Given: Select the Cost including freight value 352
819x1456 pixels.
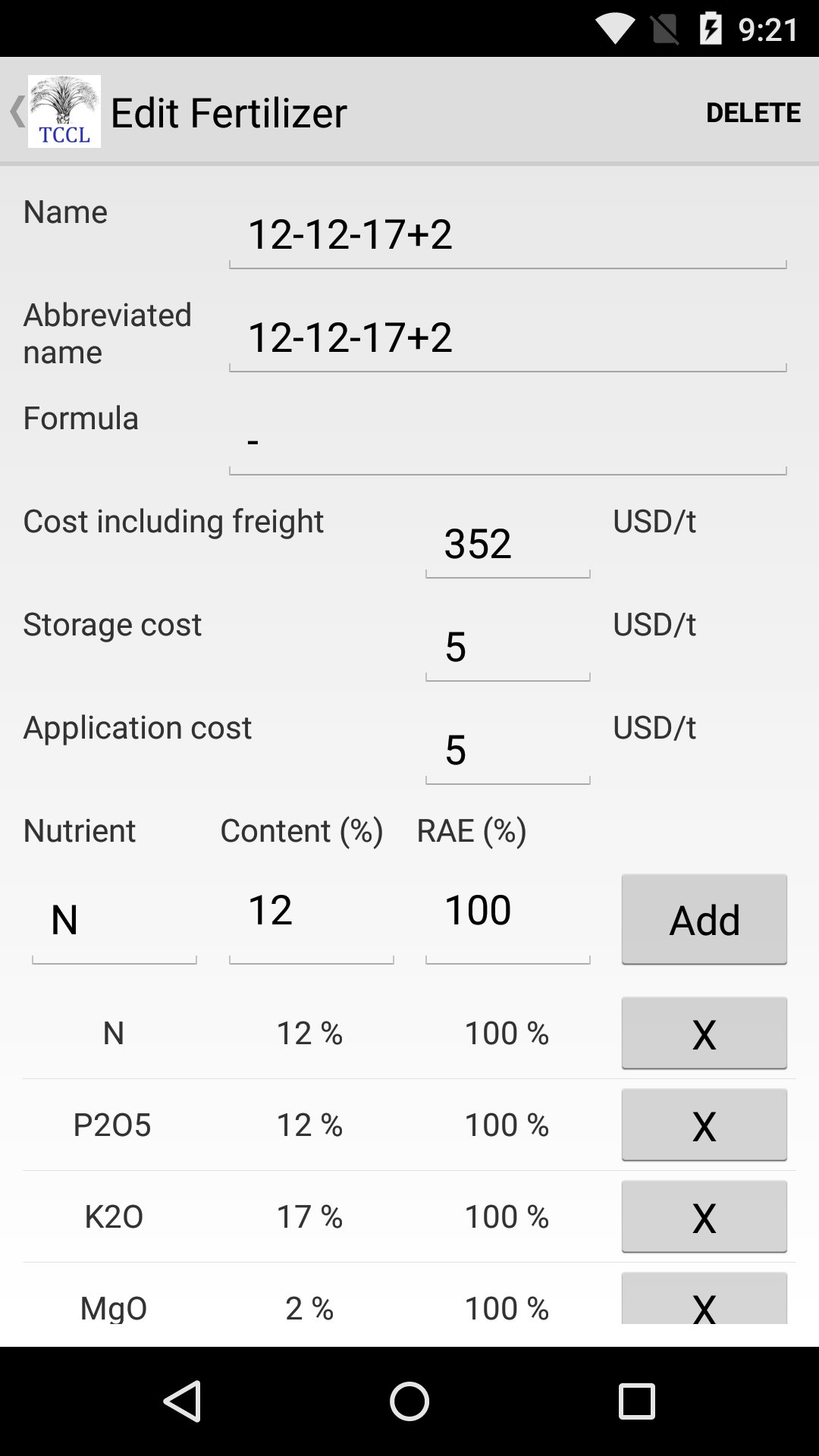Looking at the screenshot, I should pyautogui.click(x=507, y=543).
